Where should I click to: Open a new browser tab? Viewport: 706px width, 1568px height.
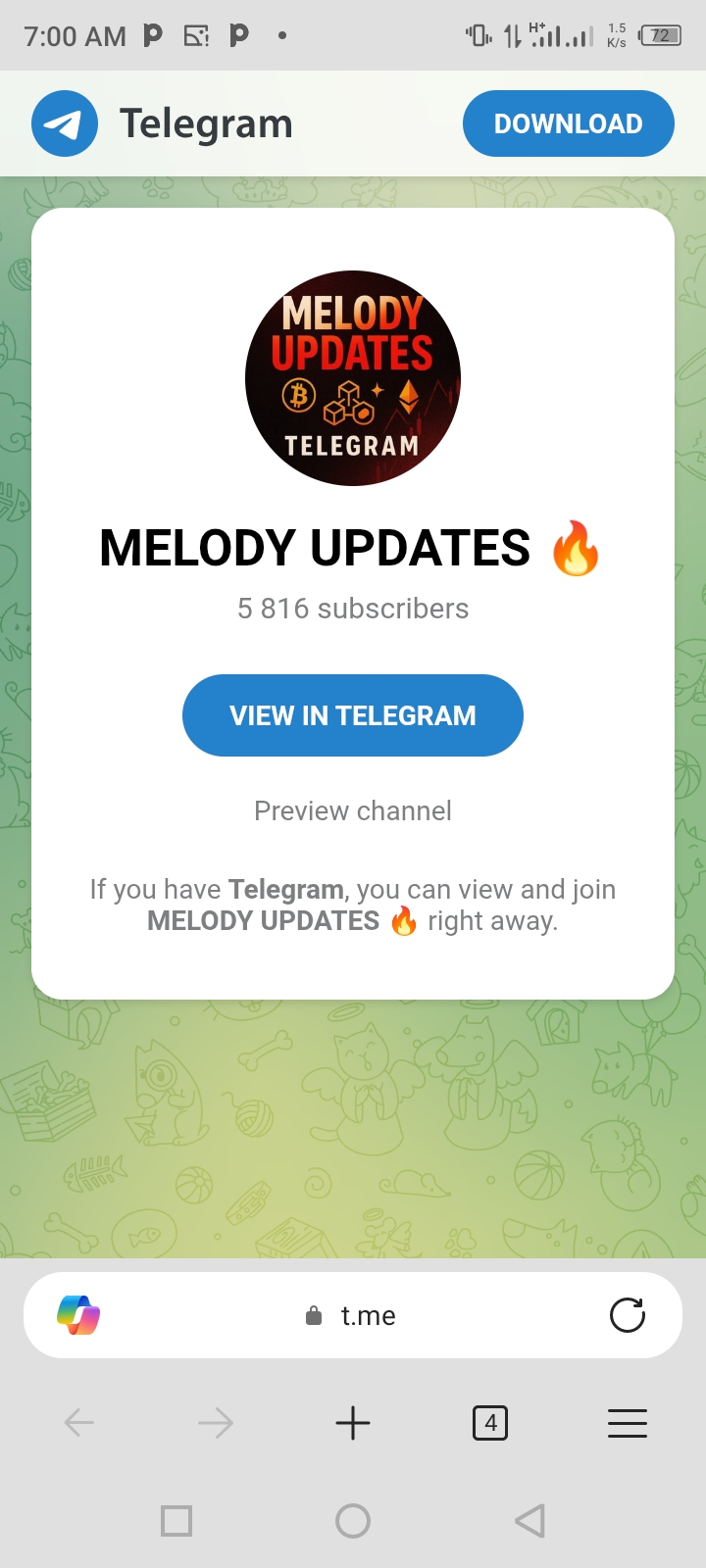tap(352, 1423)
